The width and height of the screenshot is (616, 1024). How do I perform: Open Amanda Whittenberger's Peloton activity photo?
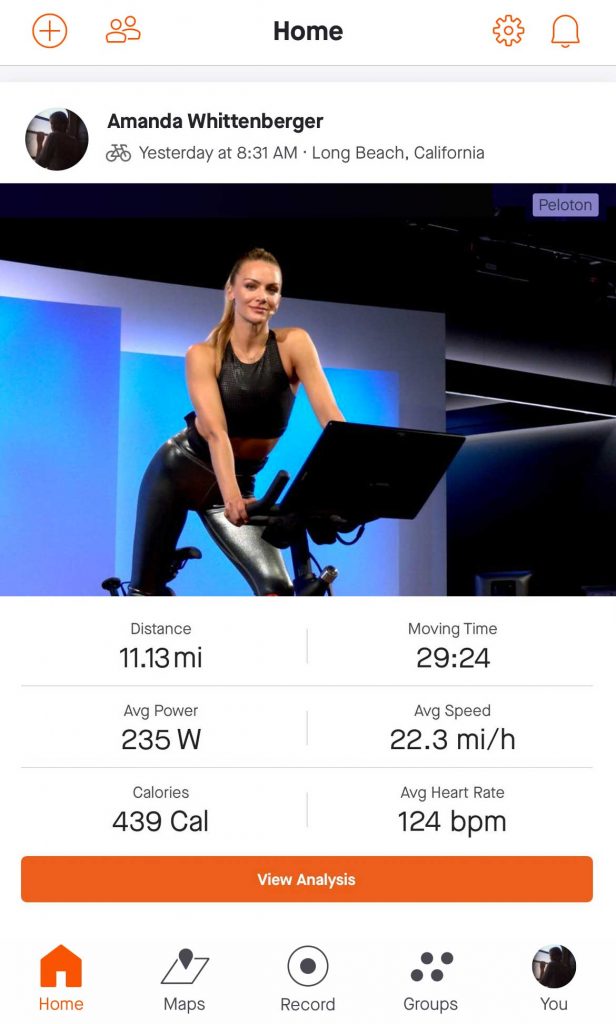coord(307,389)
